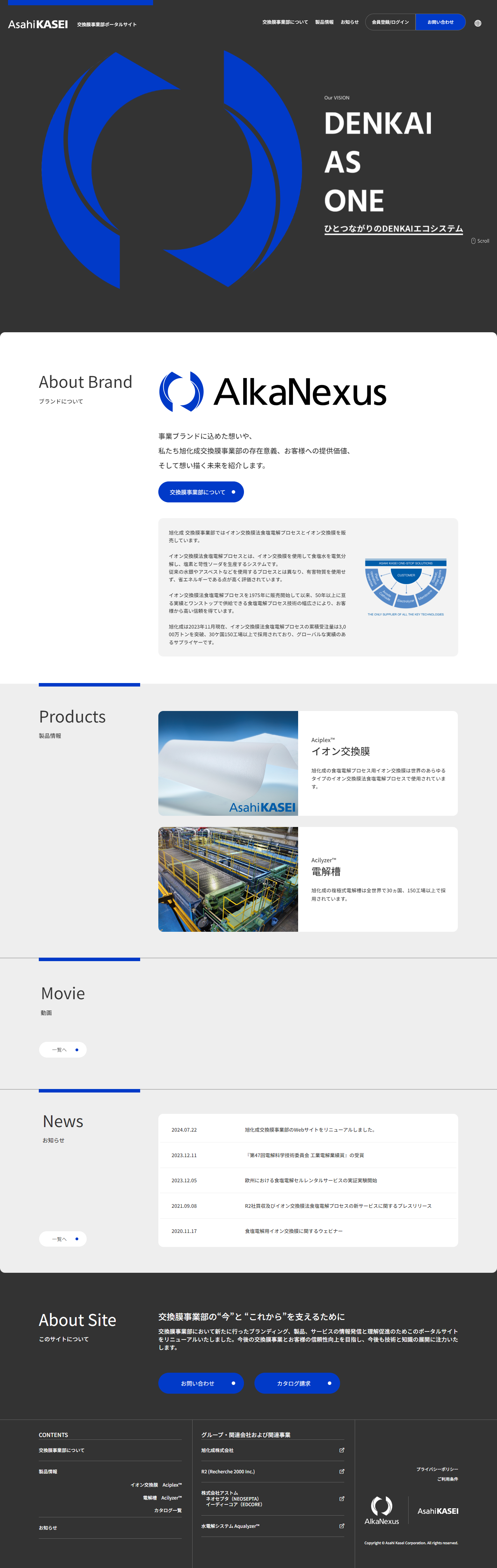
Task: Open 製品情報 in the top navigation
Action: click(324, 22)
